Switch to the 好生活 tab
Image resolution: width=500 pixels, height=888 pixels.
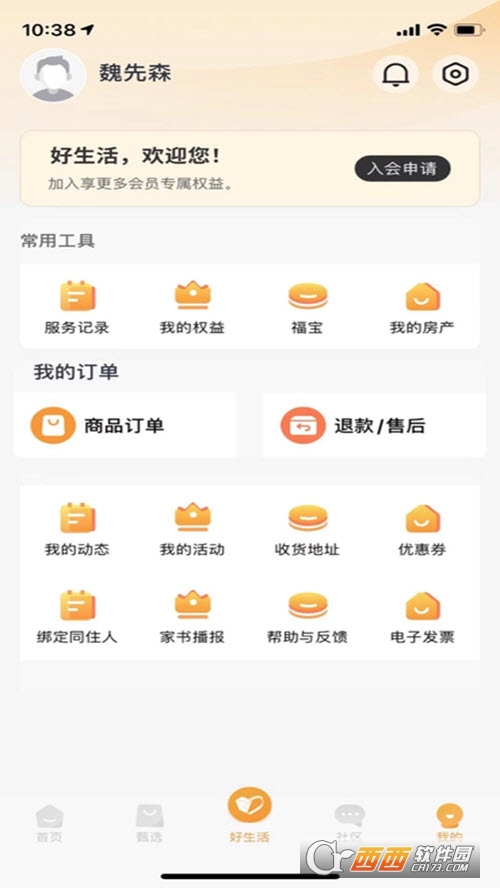(x=249, y=816)
